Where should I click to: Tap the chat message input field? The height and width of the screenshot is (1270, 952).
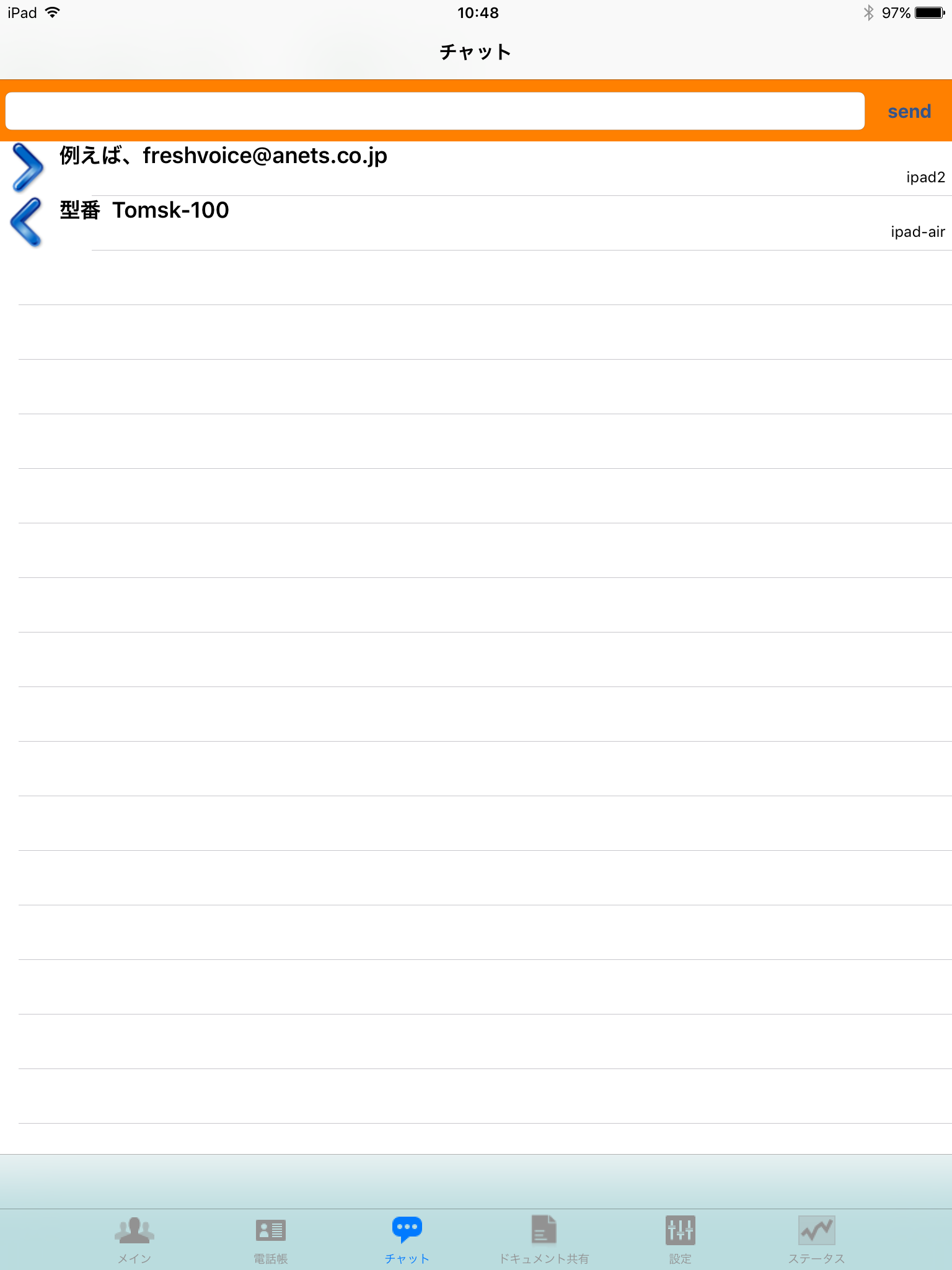[x=434, y=111]
